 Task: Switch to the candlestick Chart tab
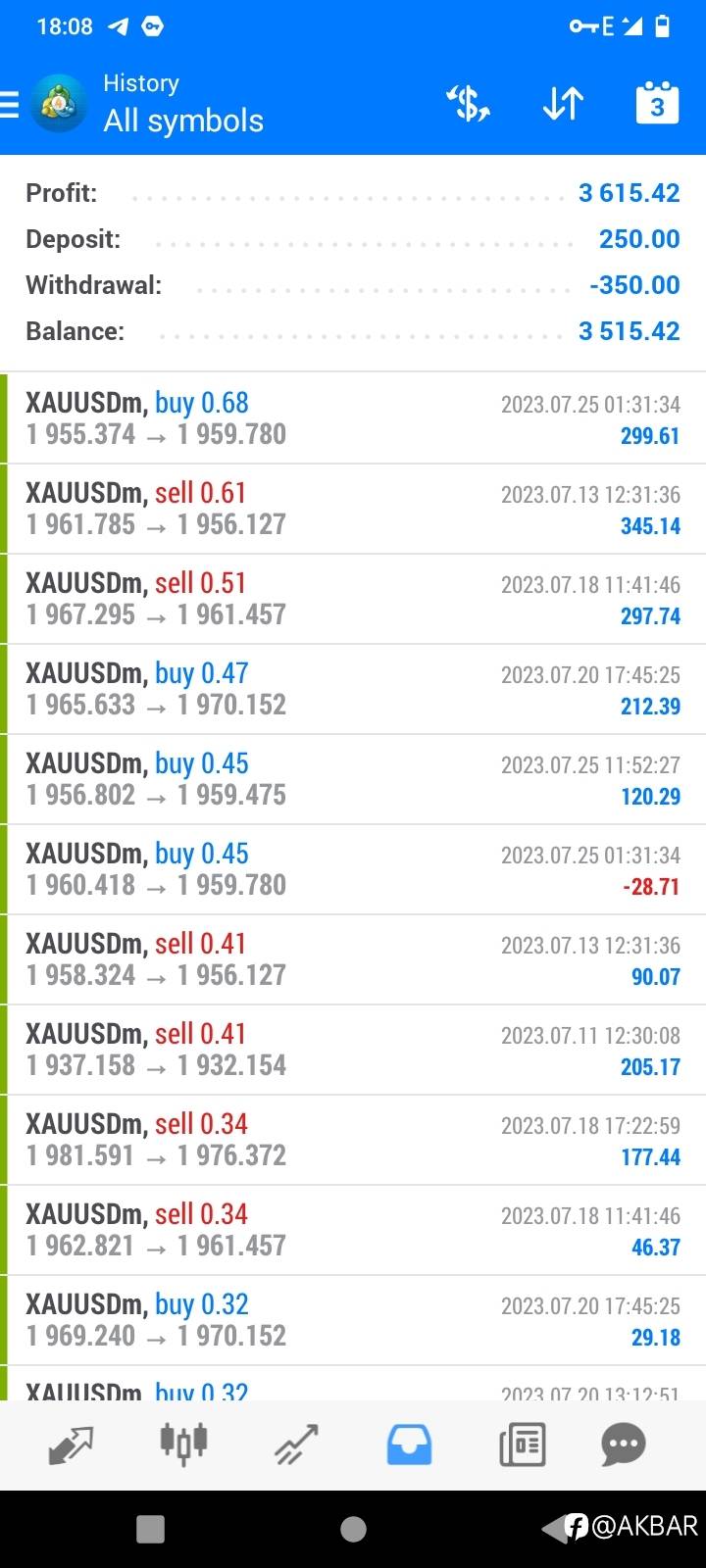point(183,1445)
